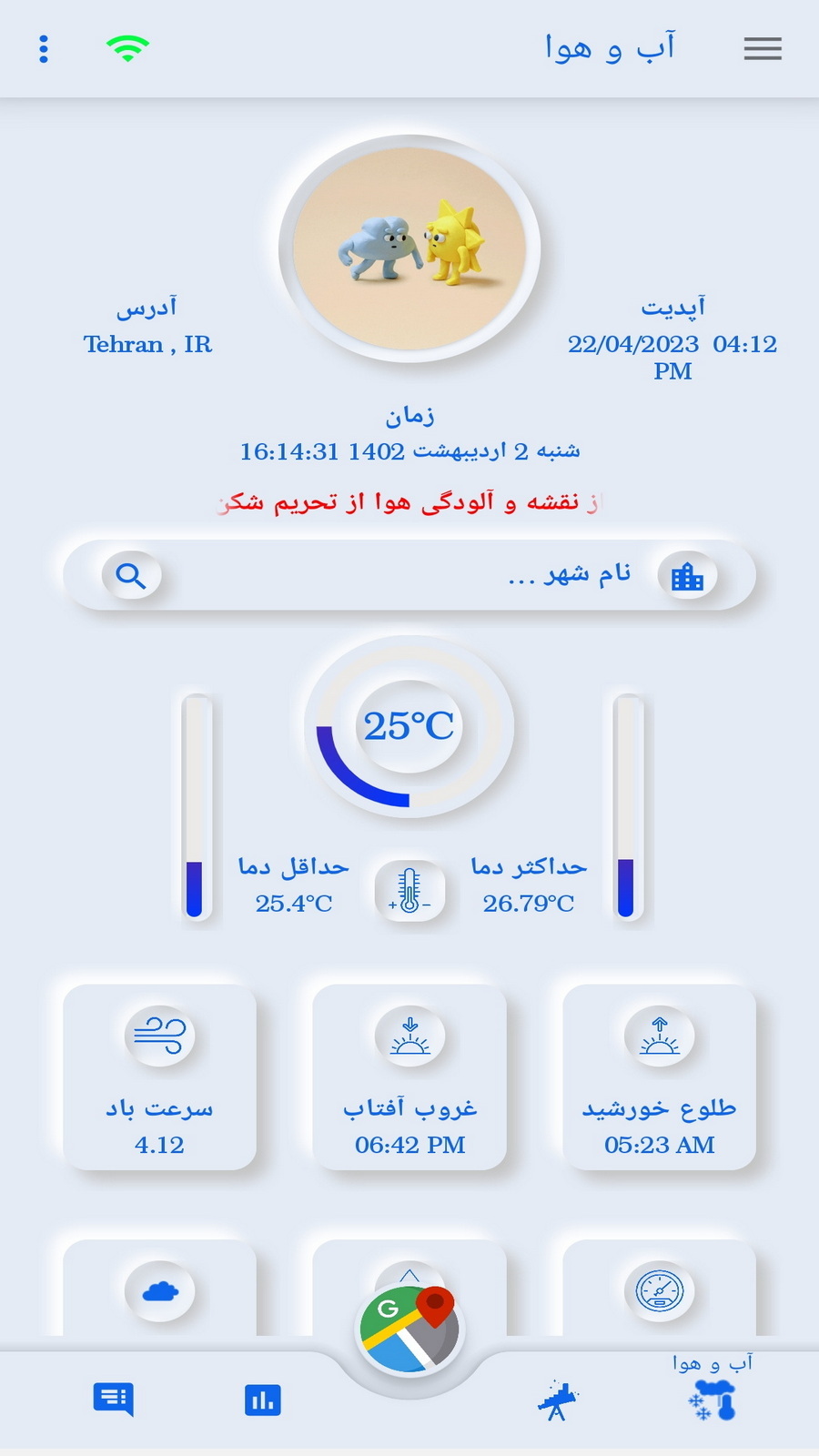Screen dimensions: 819x1456
Task: Open the غروب آفتاب sunset card
Action: pyautogui.click(x=409, y=1077)
